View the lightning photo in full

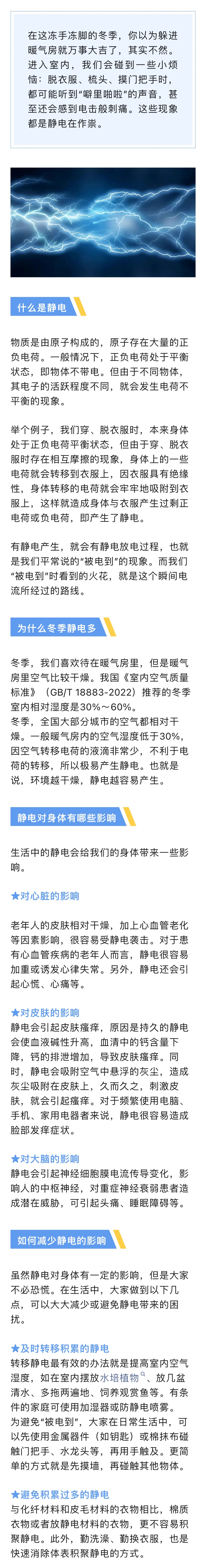coord(103,222)
